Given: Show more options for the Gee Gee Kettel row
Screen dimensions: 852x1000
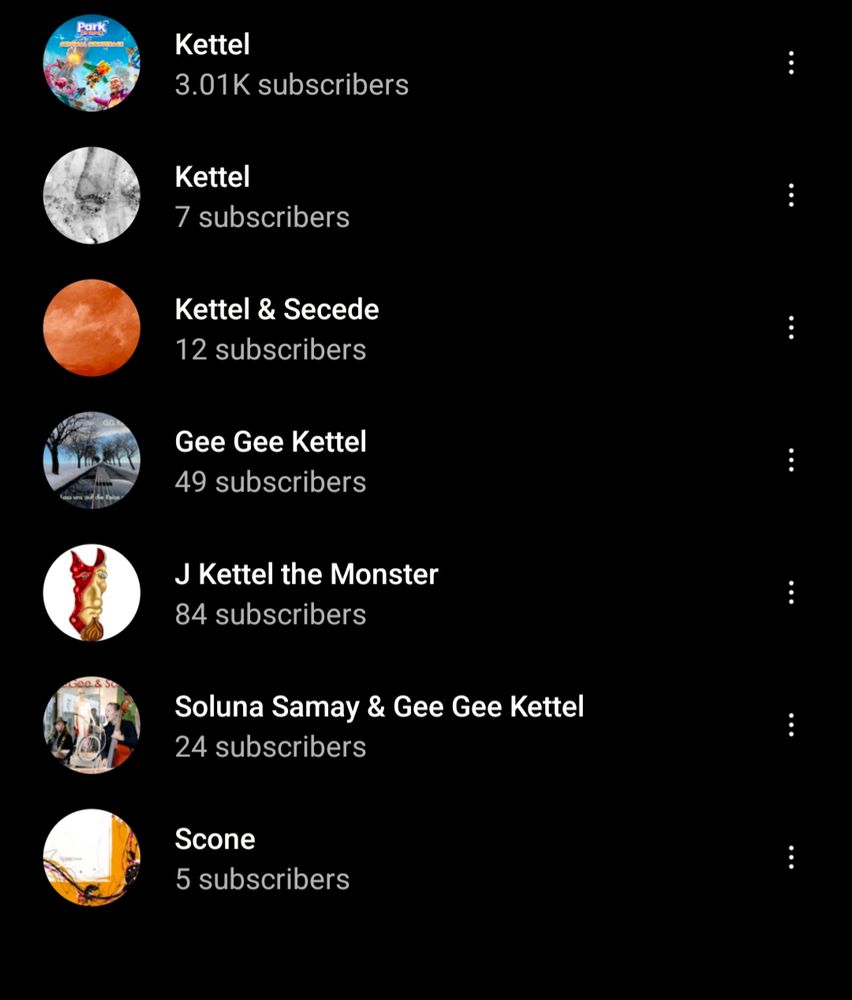Looking at the screenshot, I should [x=791, y=460].
